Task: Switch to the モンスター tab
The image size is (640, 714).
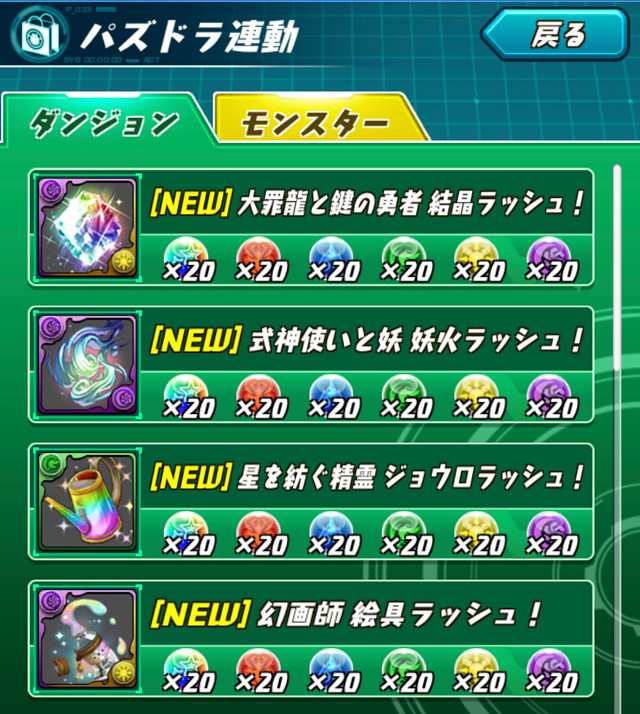Action: (315, 123)
